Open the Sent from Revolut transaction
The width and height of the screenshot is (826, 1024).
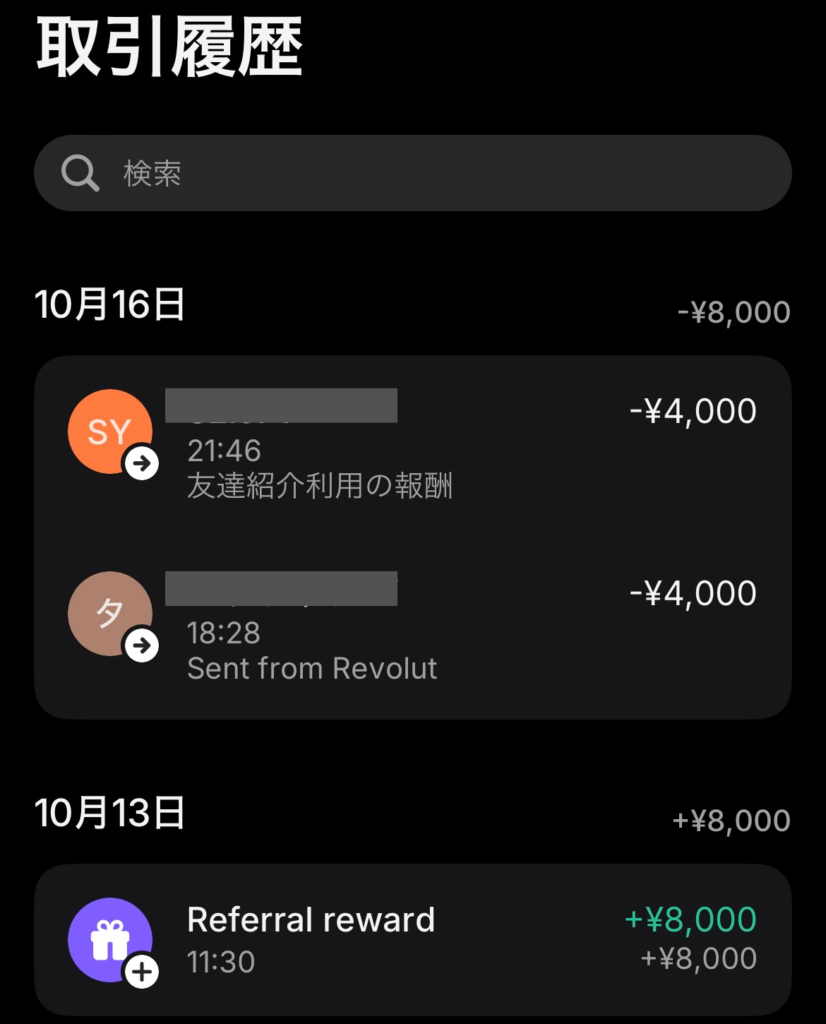pos(400,630)
